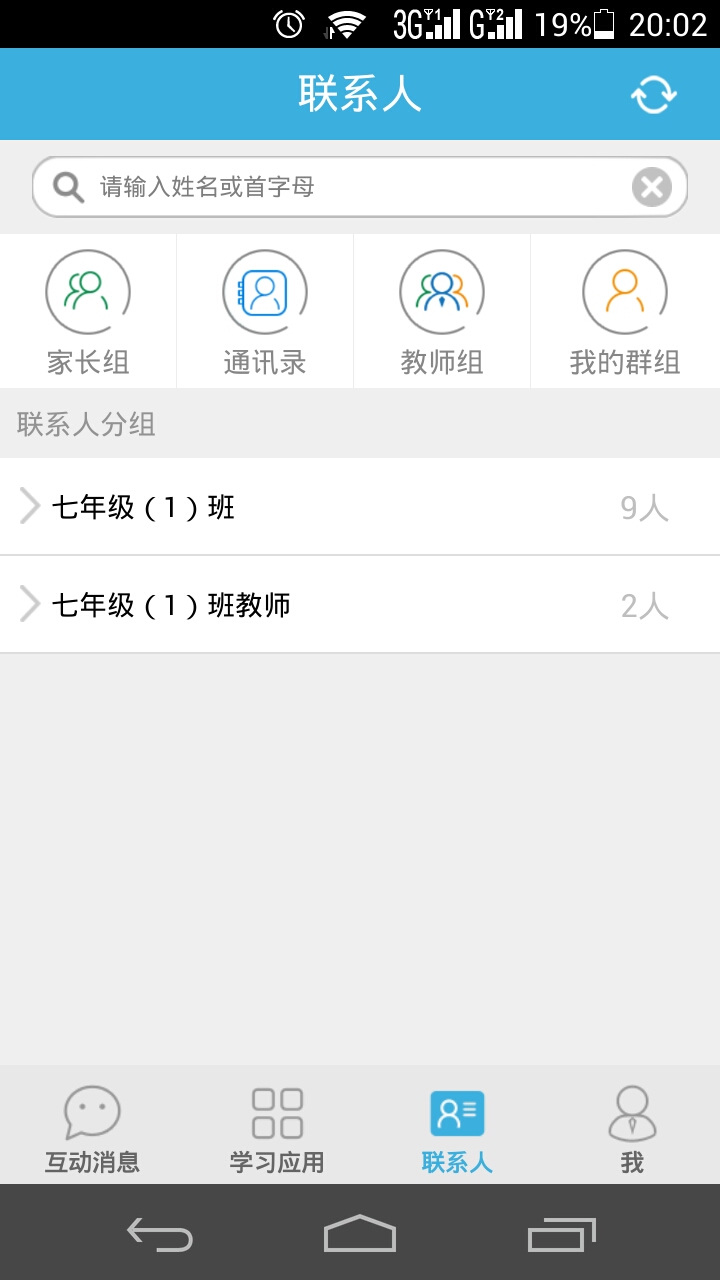This screenshot has height=1280, width=720.
Task: Clear the search box text
Action: tap(652, 187)
